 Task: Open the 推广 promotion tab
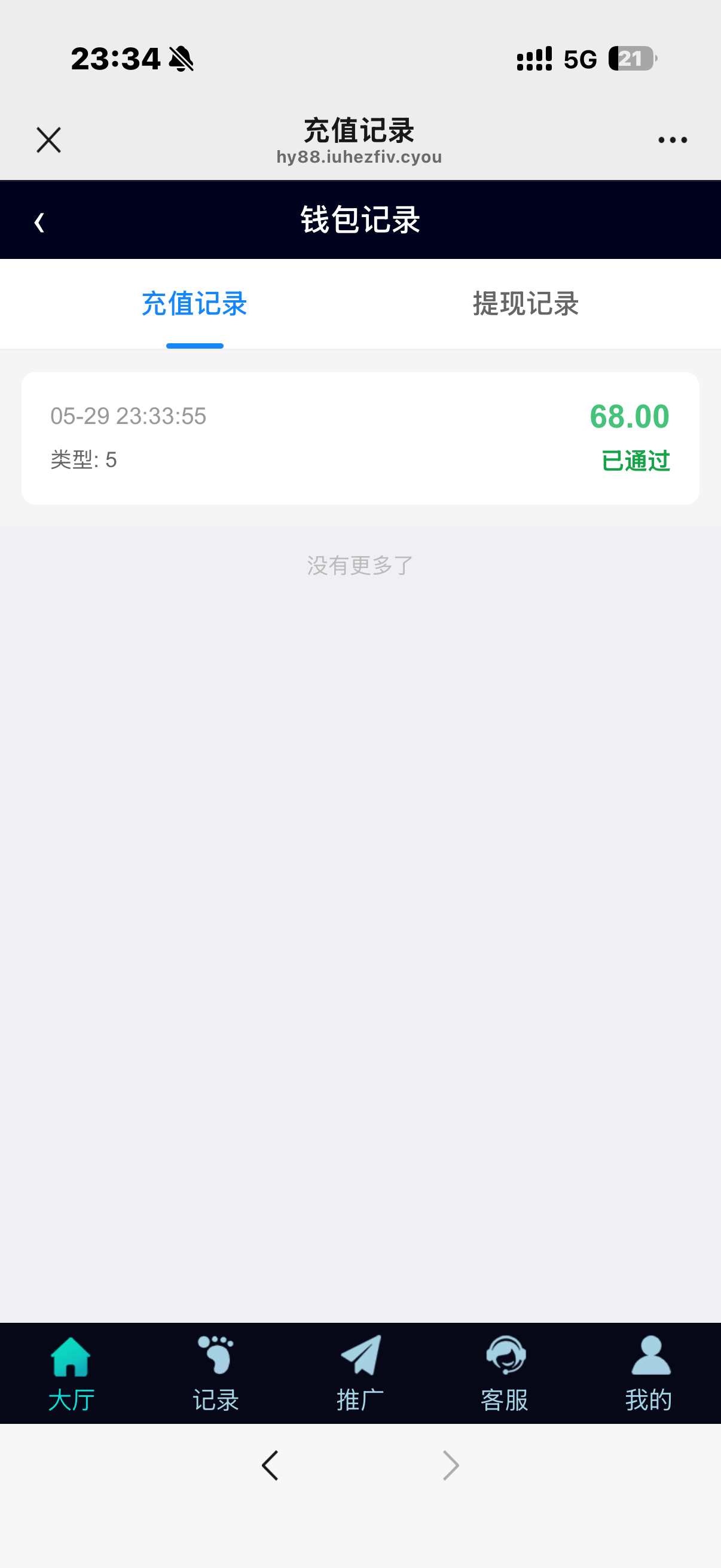point(360,1374)
